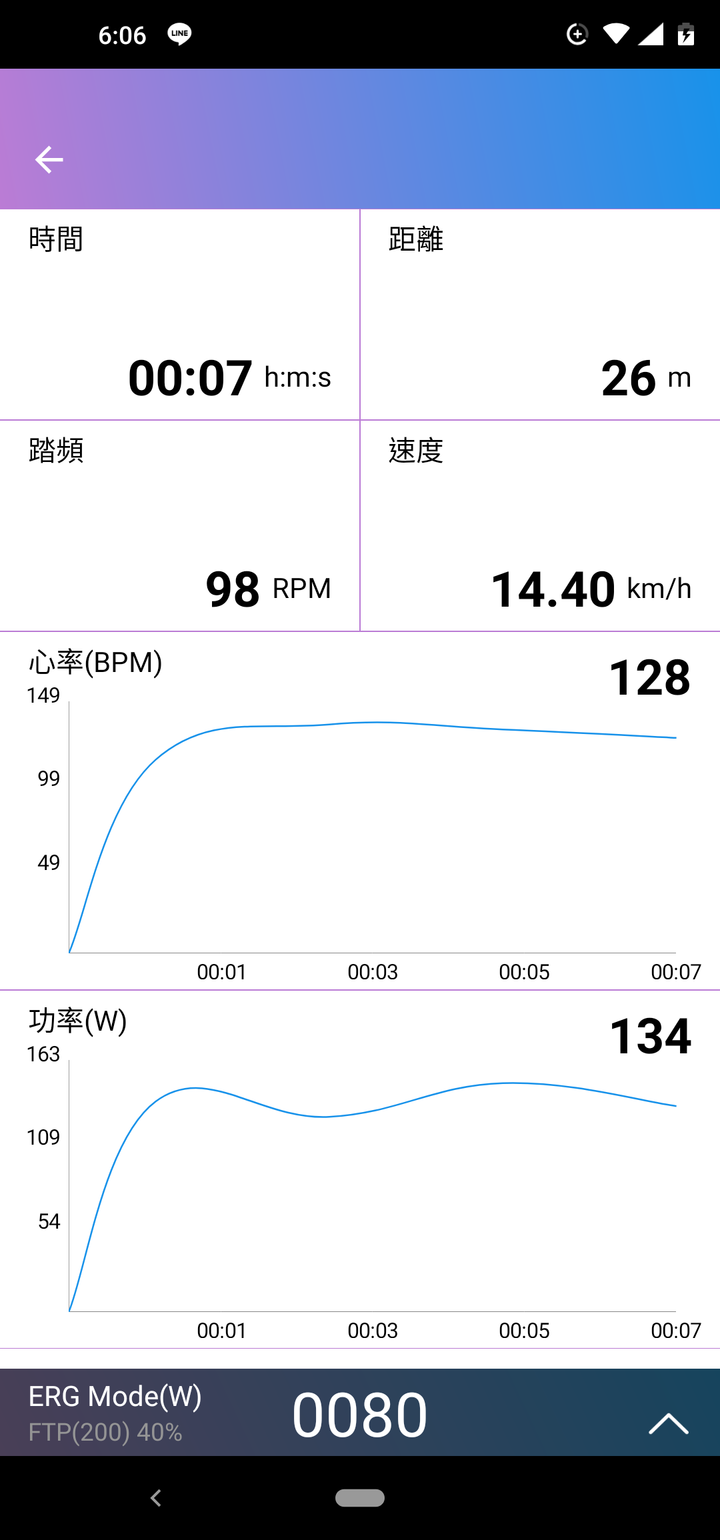This screenshot has width=720, height=1540.
Task: Go back using the top-left arrow
Action: click(x=49, y=160)
